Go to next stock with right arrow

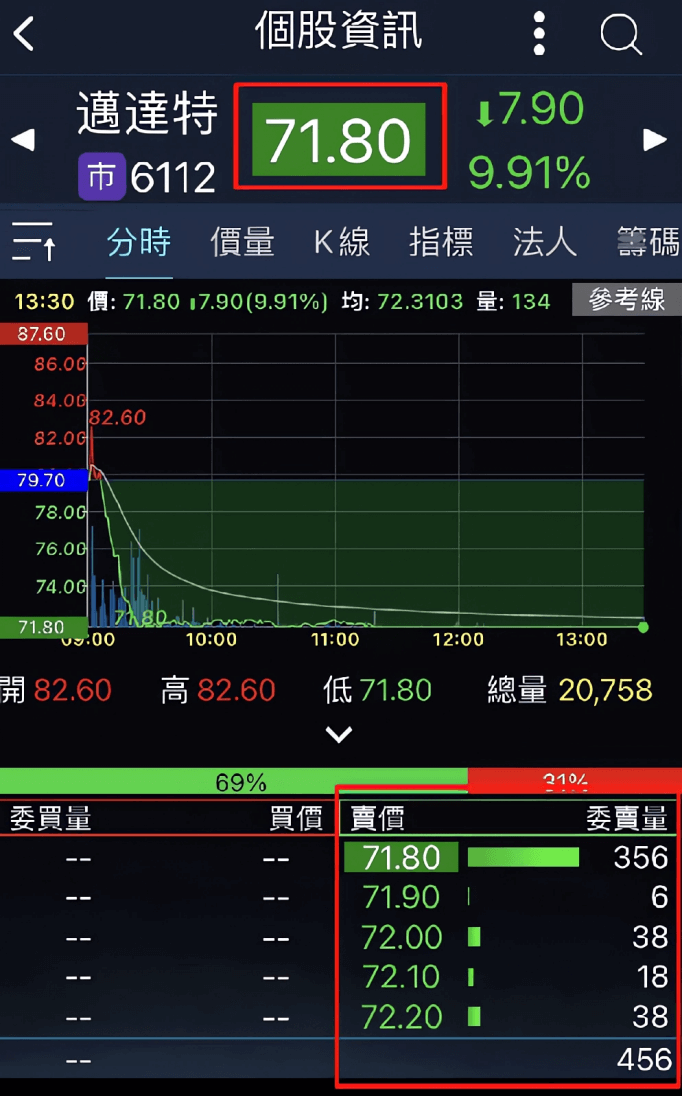(655, 140)
